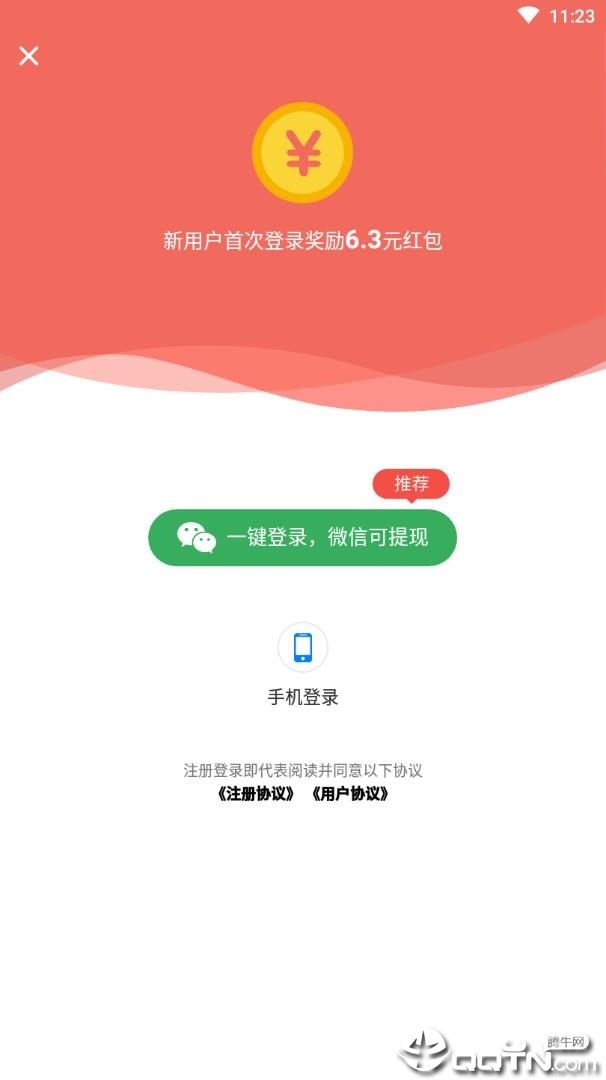606x1080 pixels.
Task: Open the 《用户协议》 link
Action: pyautogui.click(x=350, y=793)
